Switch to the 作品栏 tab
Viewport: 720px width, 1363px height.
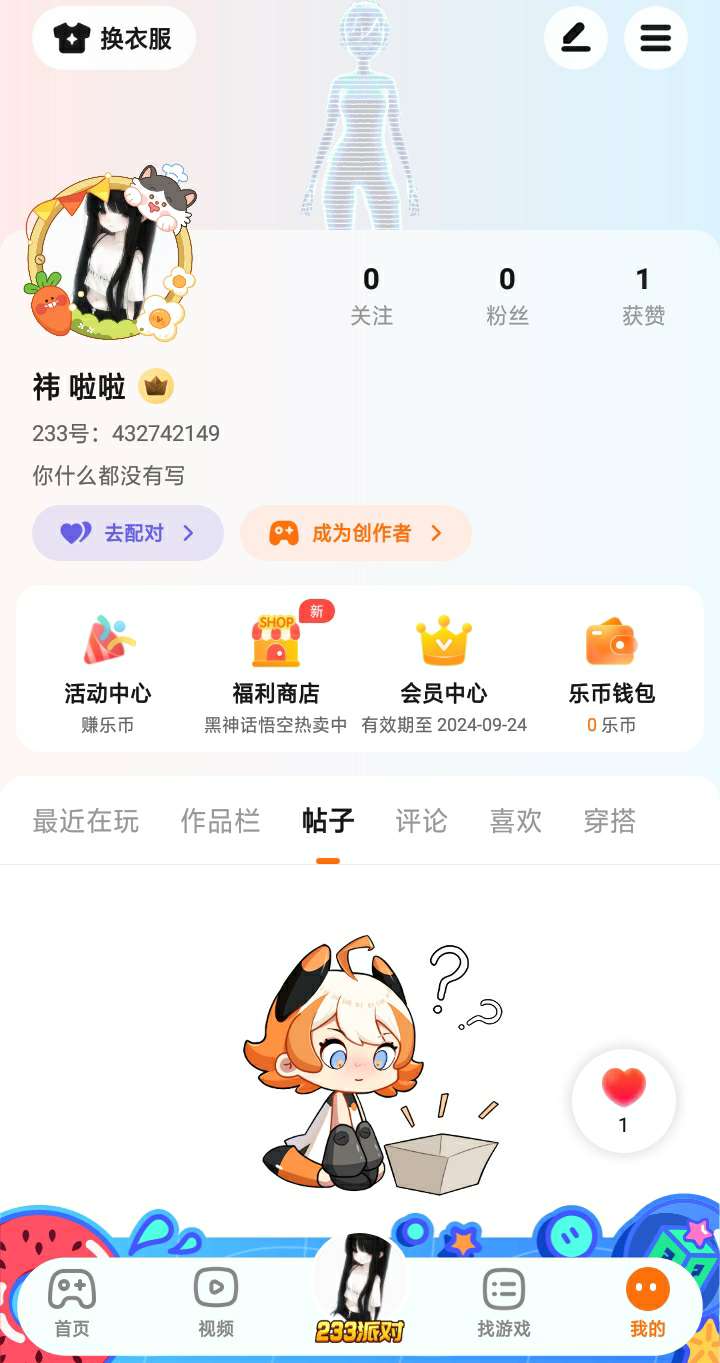click(220, 821)
